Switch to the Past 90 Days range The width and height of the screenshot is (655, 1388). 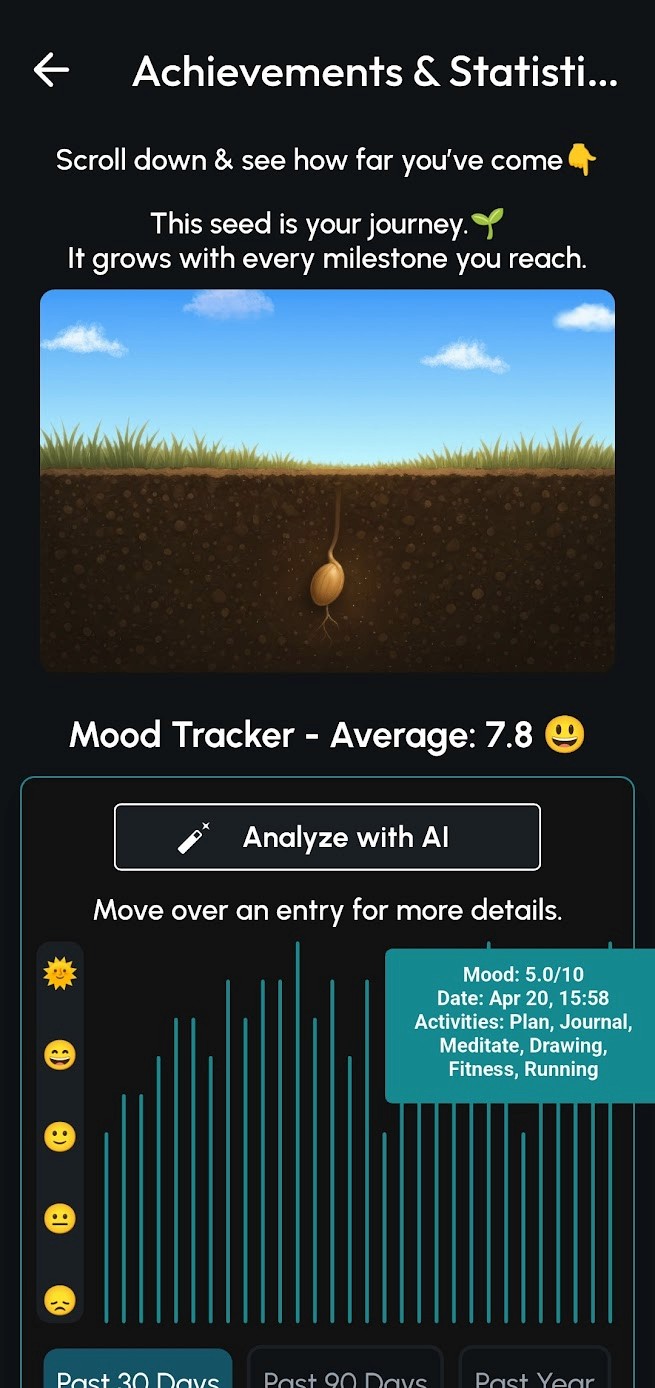coord(345,1368)
